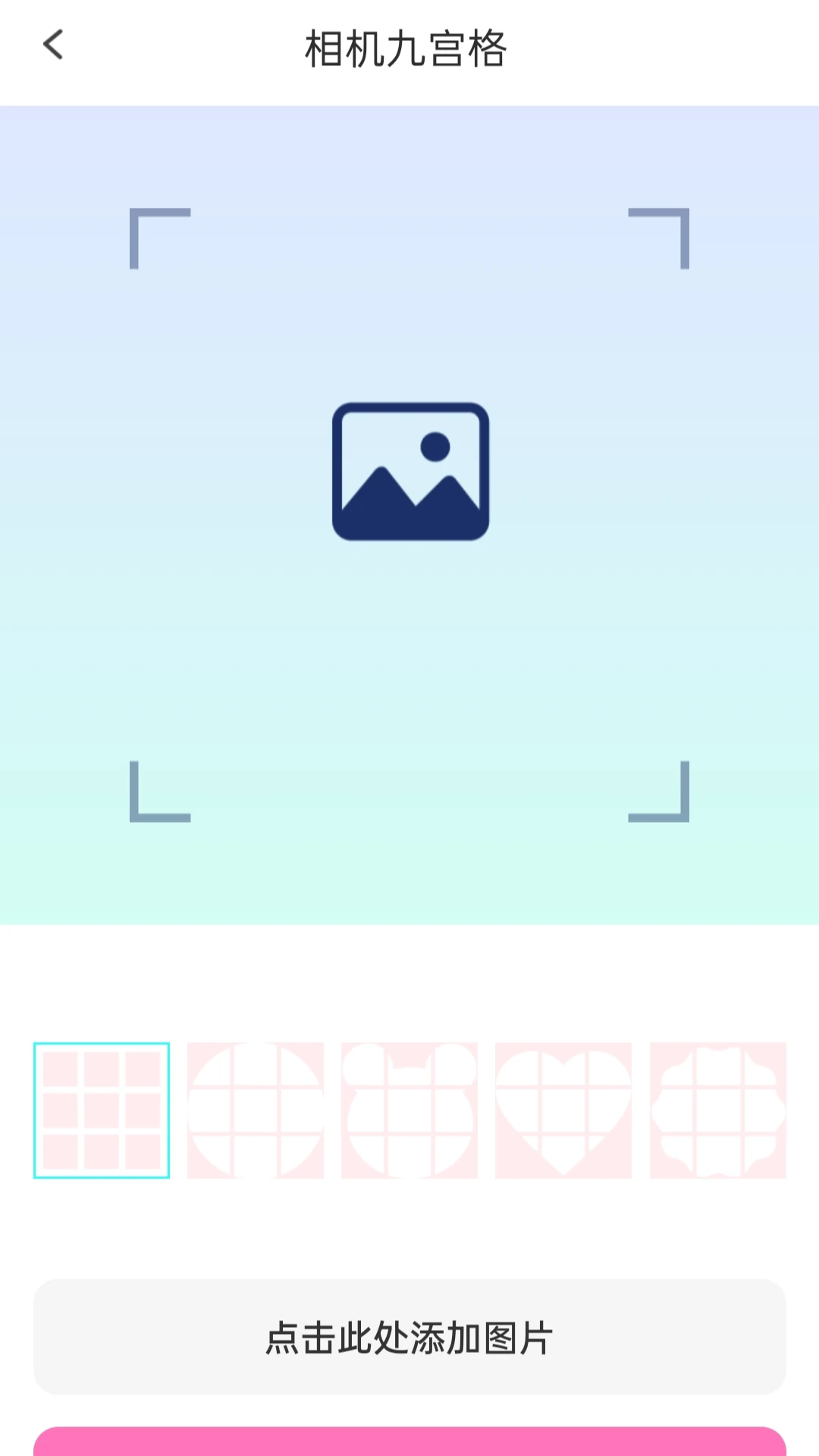This screenshot has width=819, height=1456.
Task: Tap 点击此处添加图片 to add an image
Action: [409, 1337]
